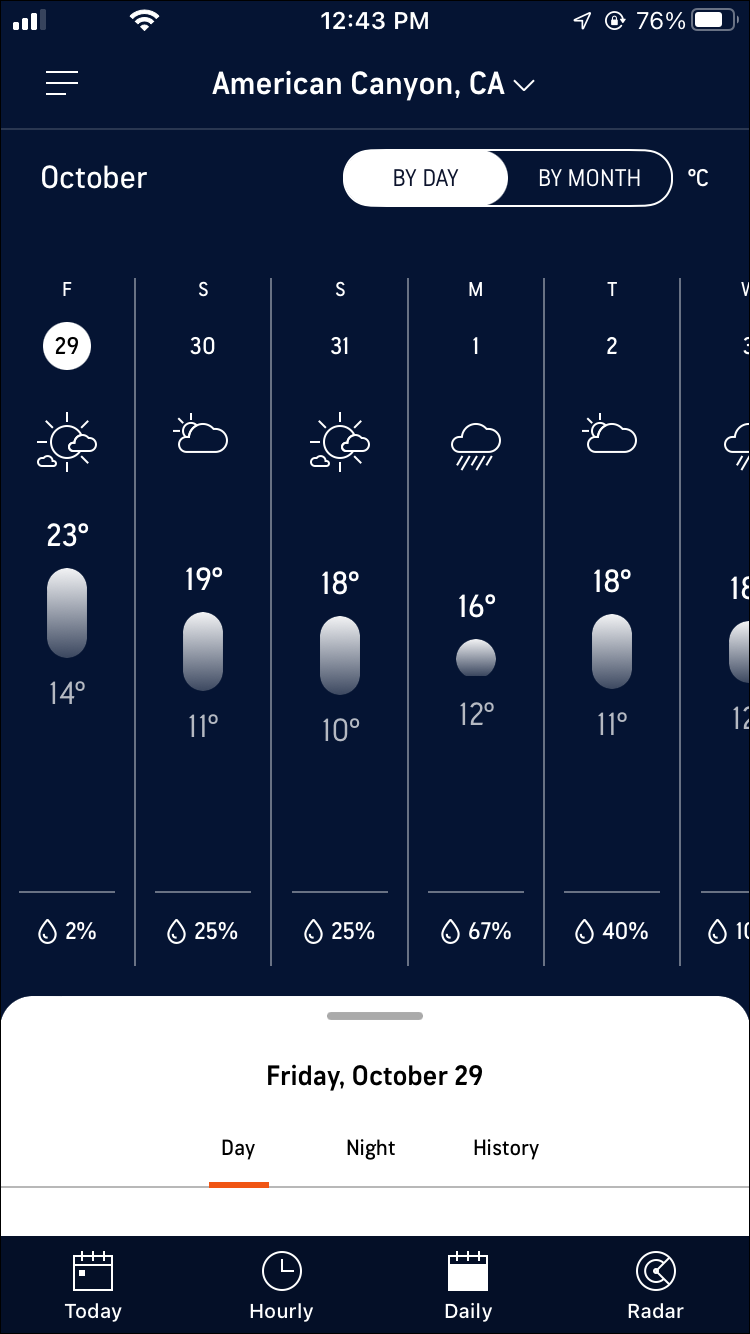Image resolution: width=750 pixels, height=1334 pixels.
Task: Select the BY DAY segment
Action: (425, 178)
